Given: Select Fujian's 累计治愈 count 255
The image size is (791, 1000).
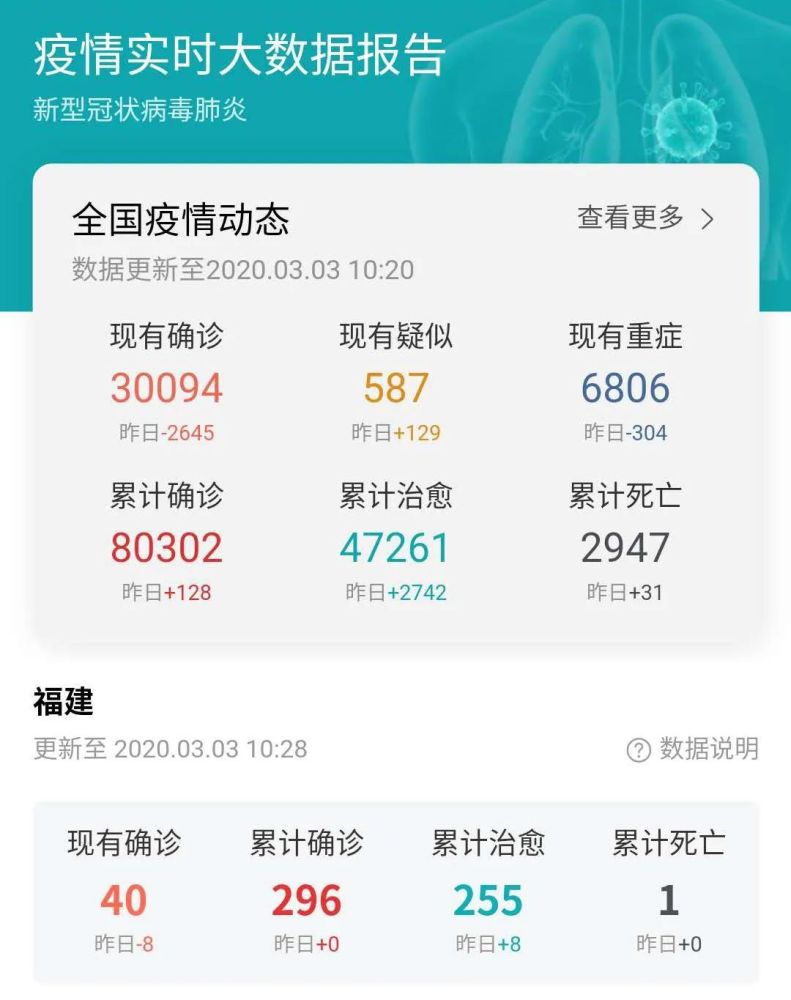Looking at the screenshot, I should pos(486,900).
